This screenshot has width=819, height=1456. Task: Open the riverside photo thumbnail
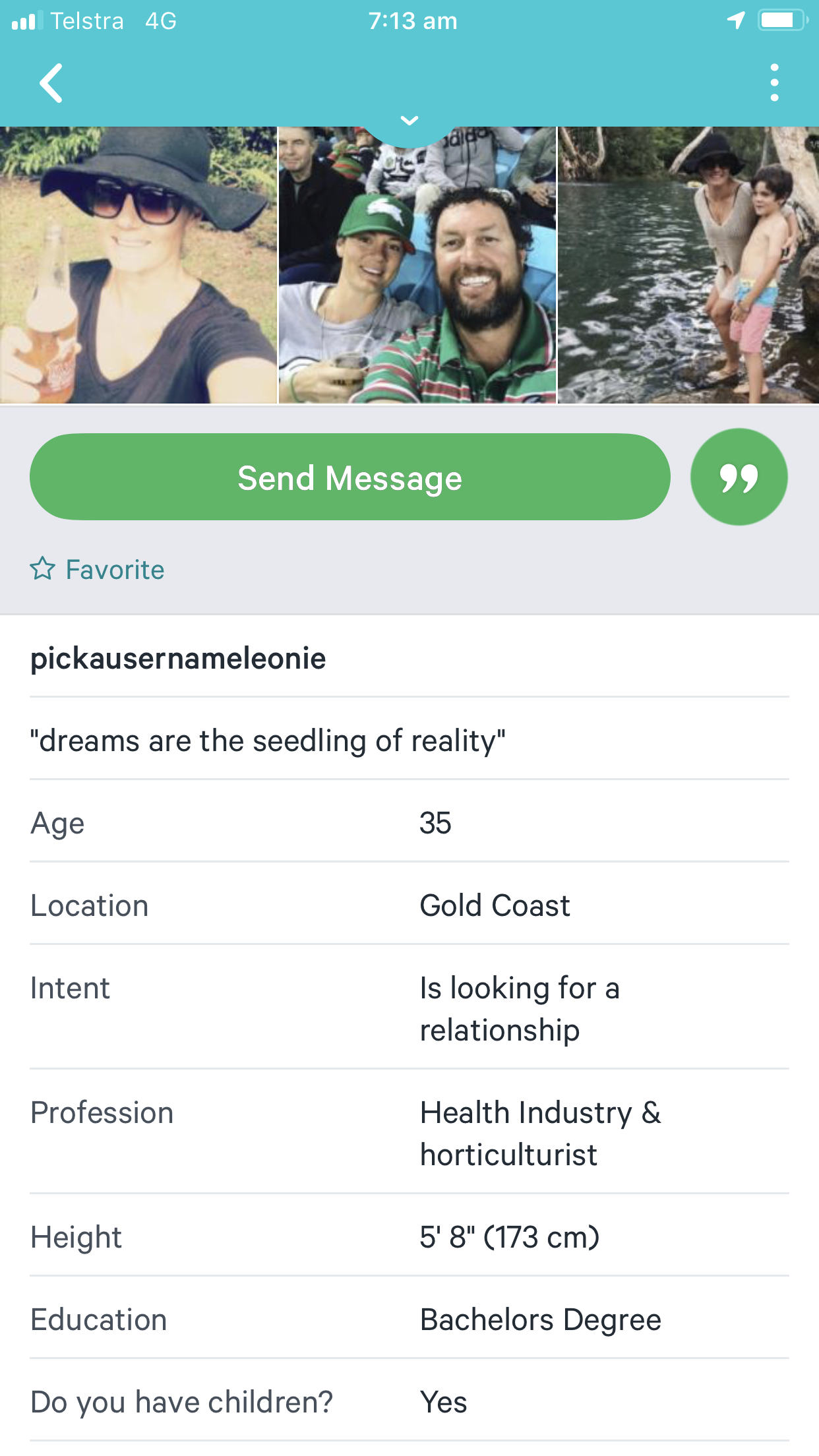[x=688, y=265]
